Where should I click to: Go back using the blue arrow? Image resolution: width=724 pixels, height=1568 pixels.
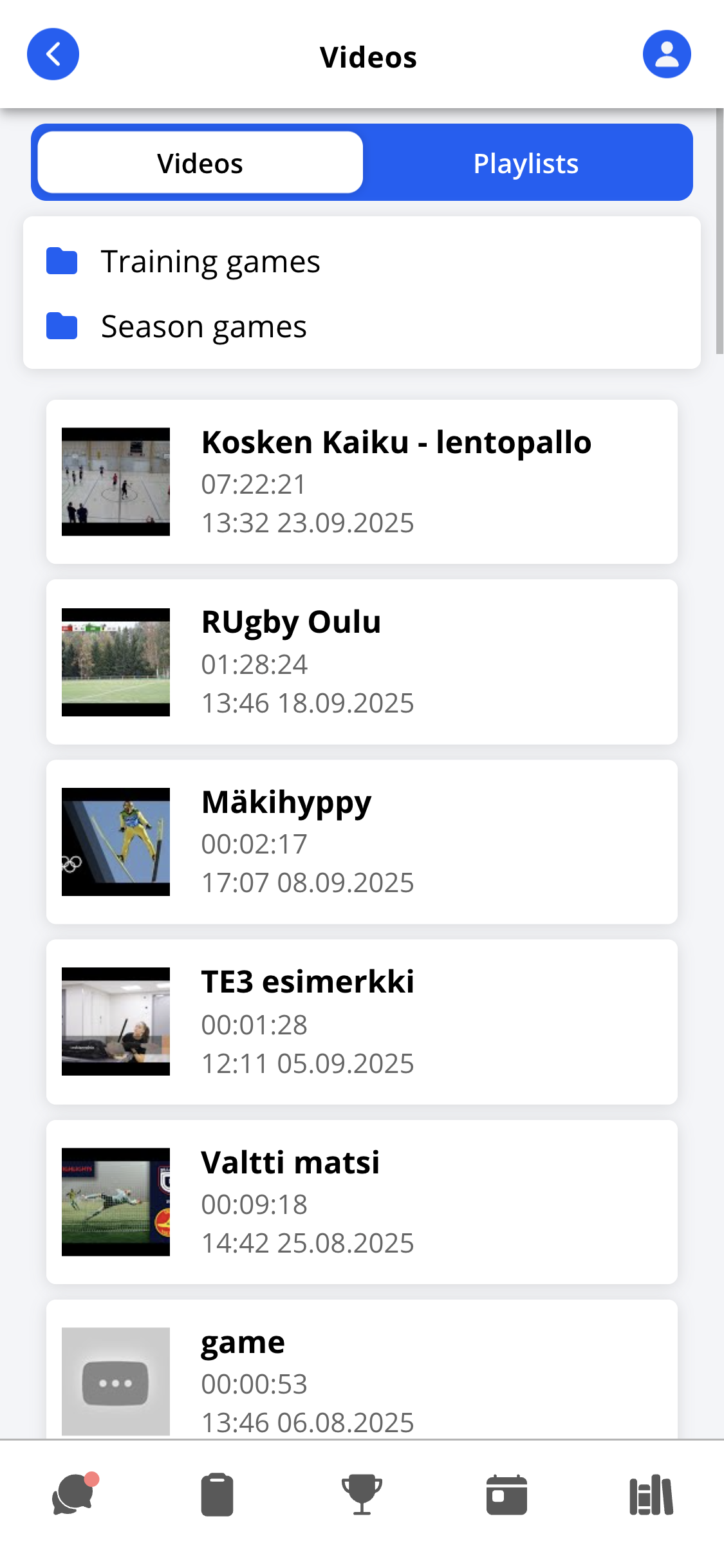[x=53, y=55]
